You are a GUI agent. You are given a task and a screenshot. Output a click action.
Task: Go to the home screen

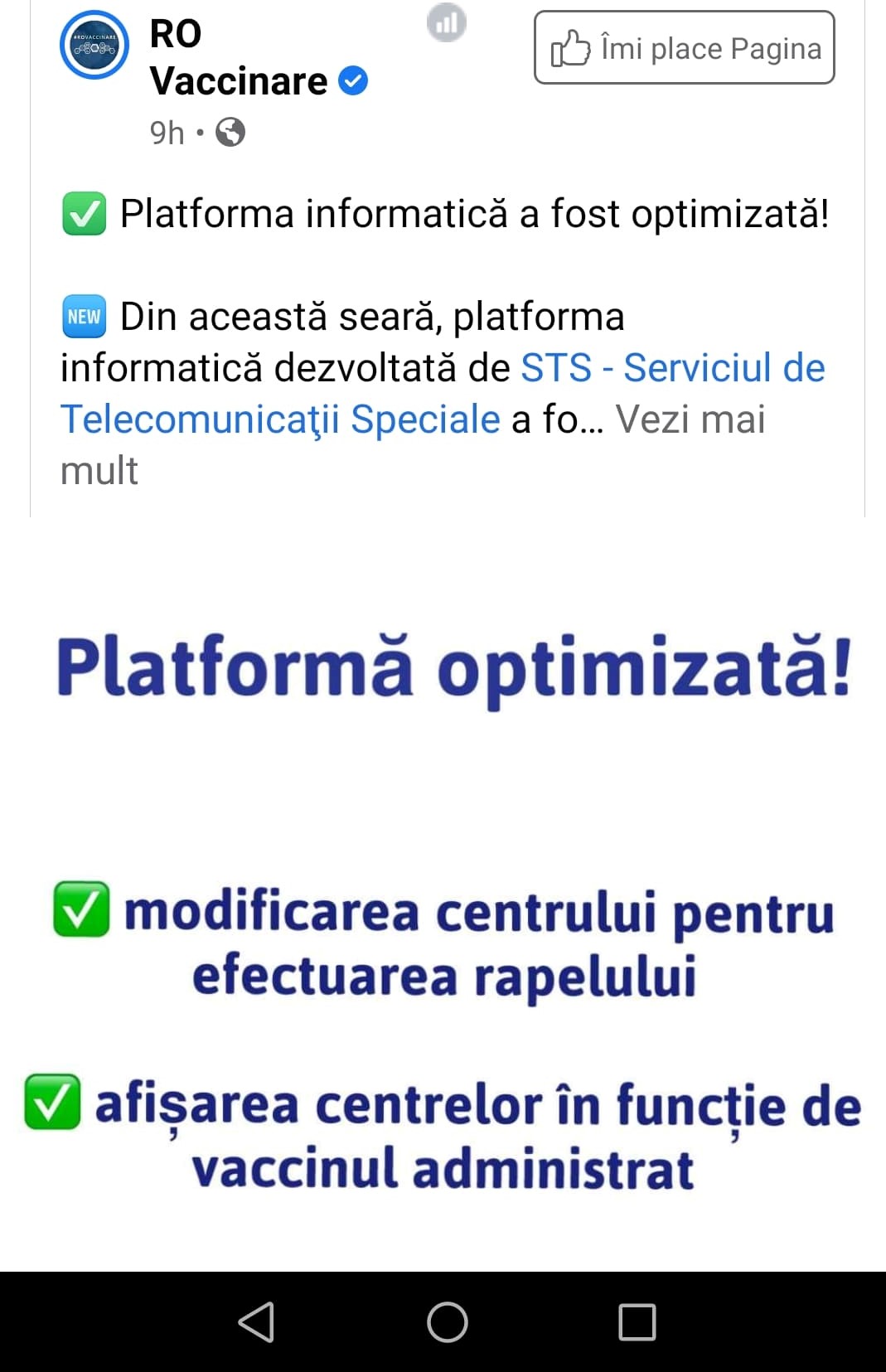point(447,1321)
